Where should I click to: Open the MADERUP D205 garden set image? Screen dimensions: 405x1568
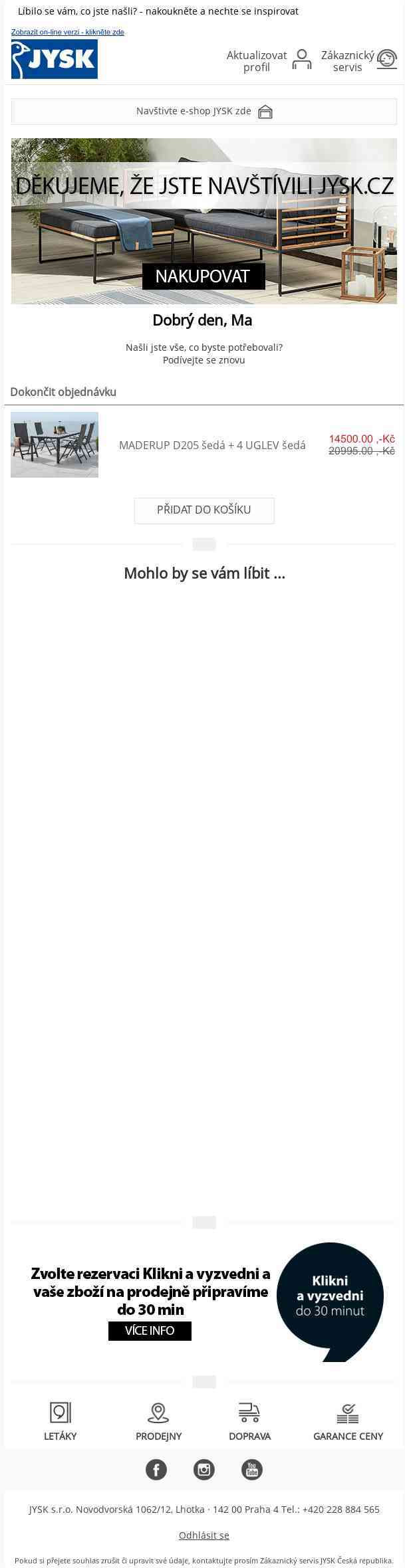(x=55, y=444)
